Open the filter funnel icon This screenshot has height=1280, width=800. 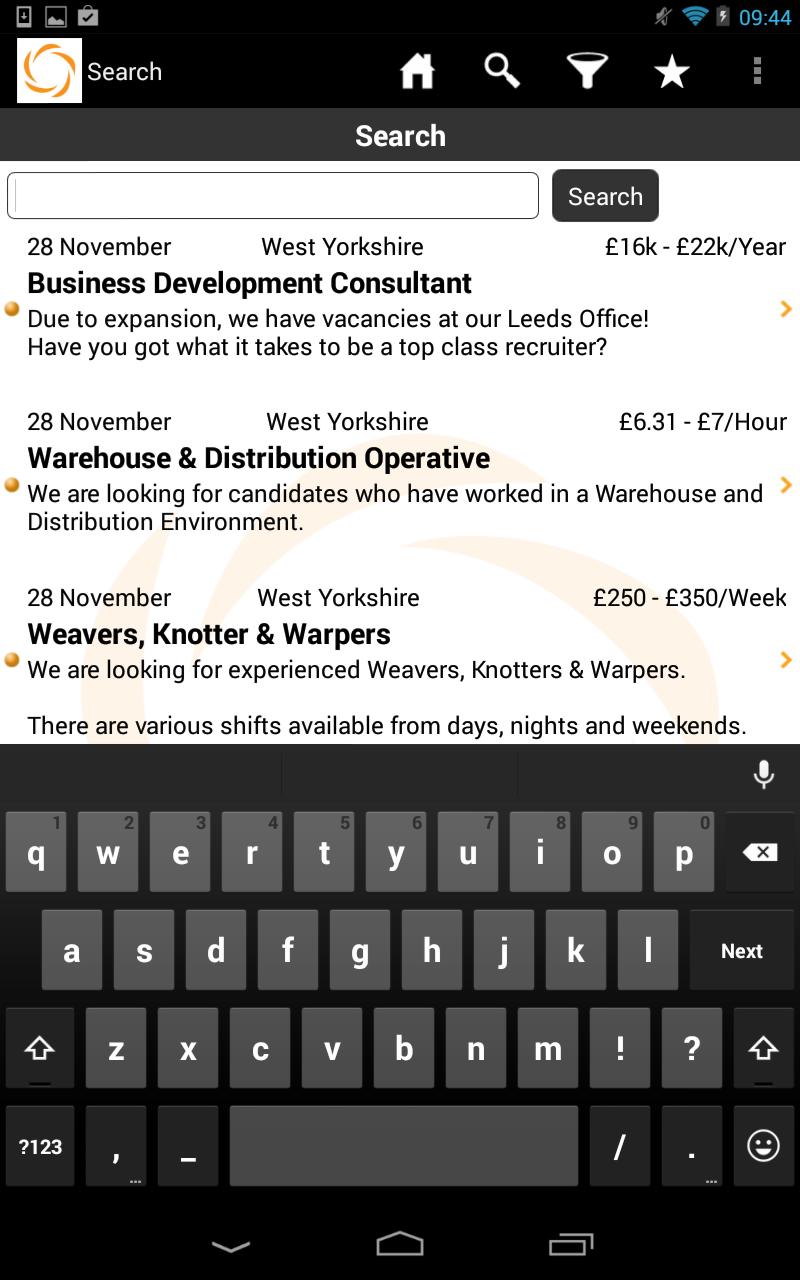coord(587,71)
